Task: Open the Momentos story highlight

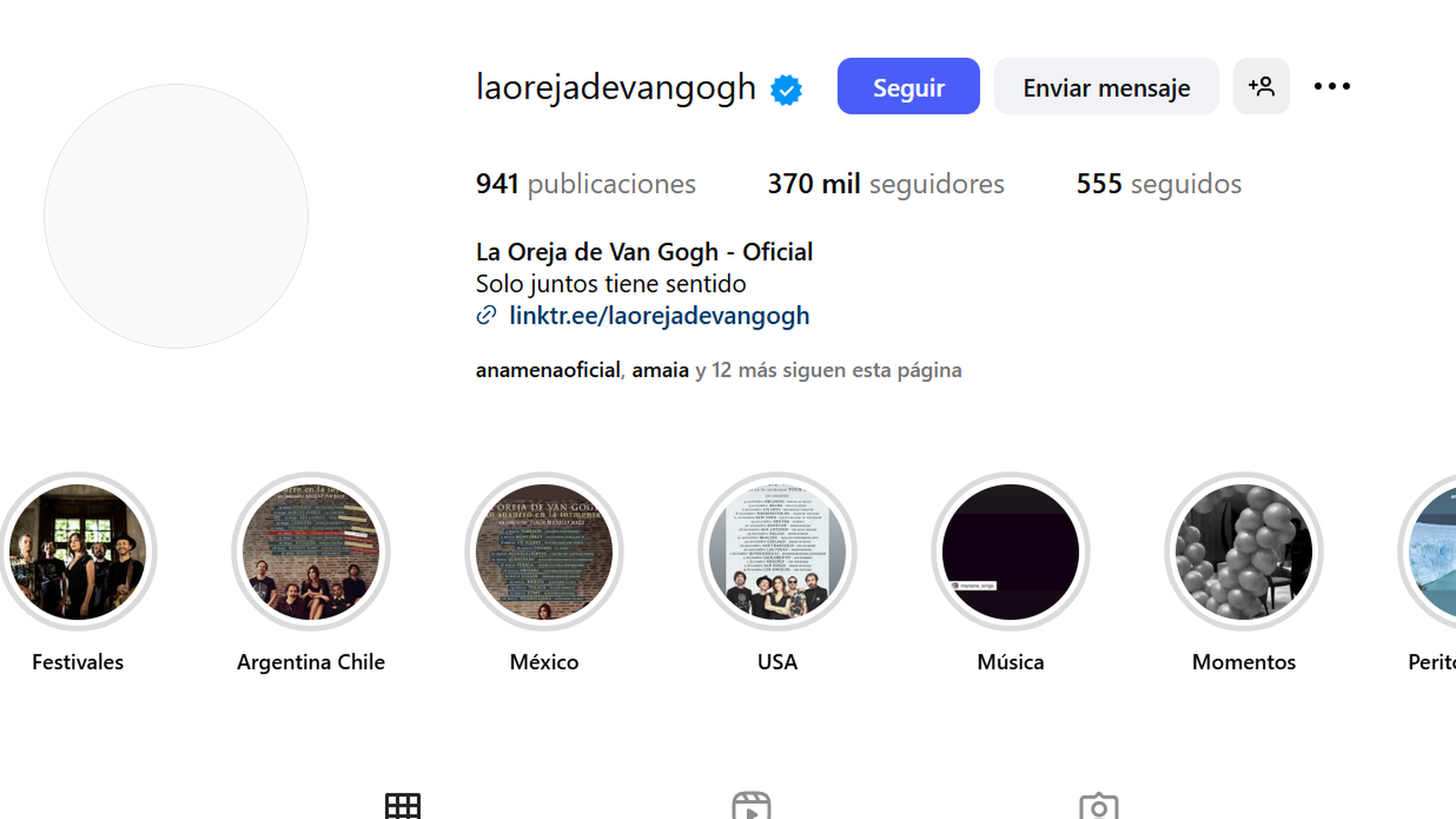Action: click(1244, 551)
